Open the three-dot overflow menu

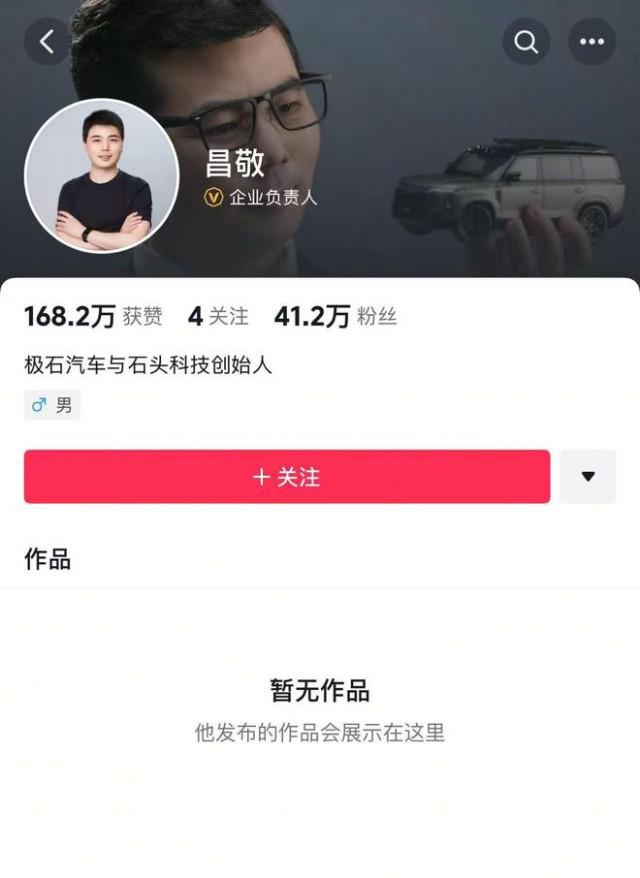pyautogui.click(x=592, y=42)
